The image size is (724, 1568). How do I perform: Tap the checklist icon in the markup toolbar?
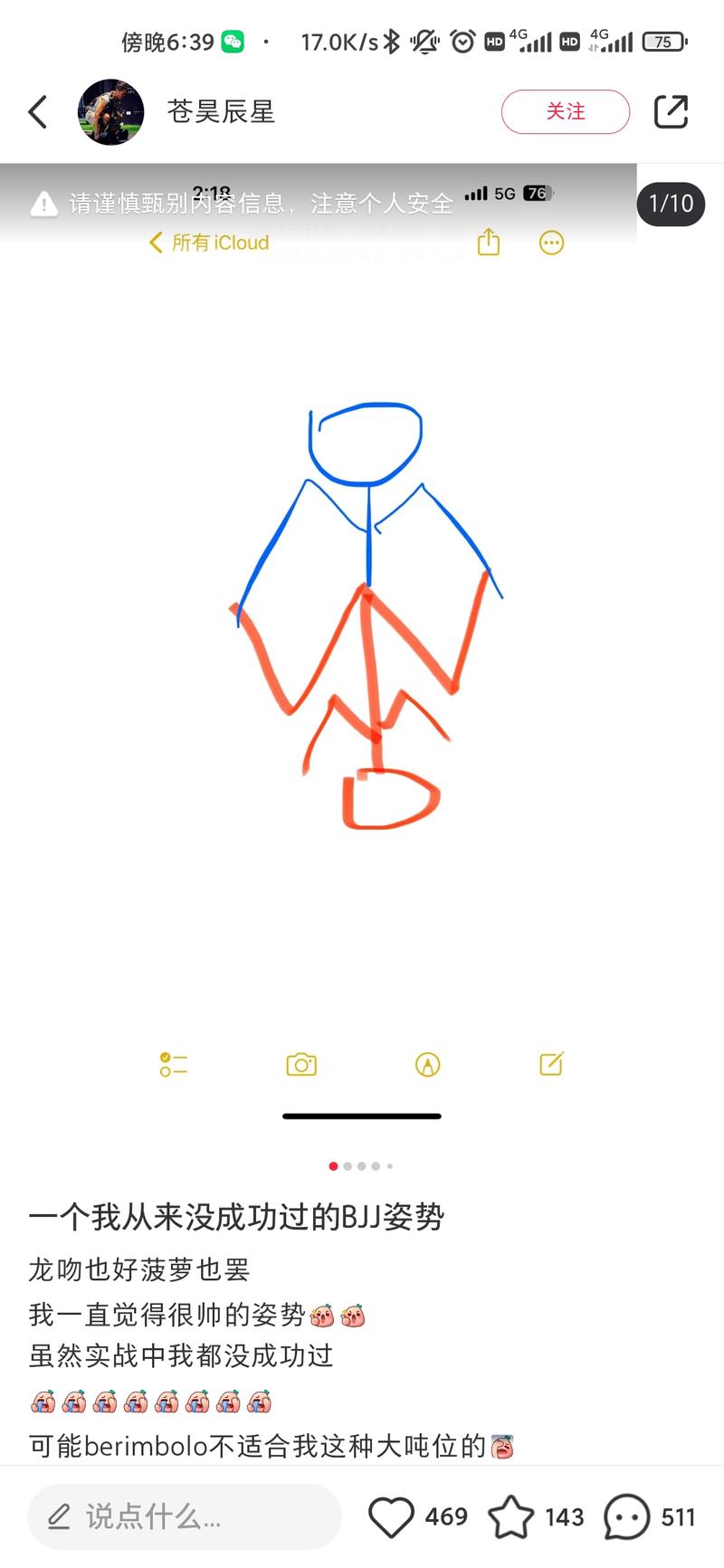[x=174, y=1064]
